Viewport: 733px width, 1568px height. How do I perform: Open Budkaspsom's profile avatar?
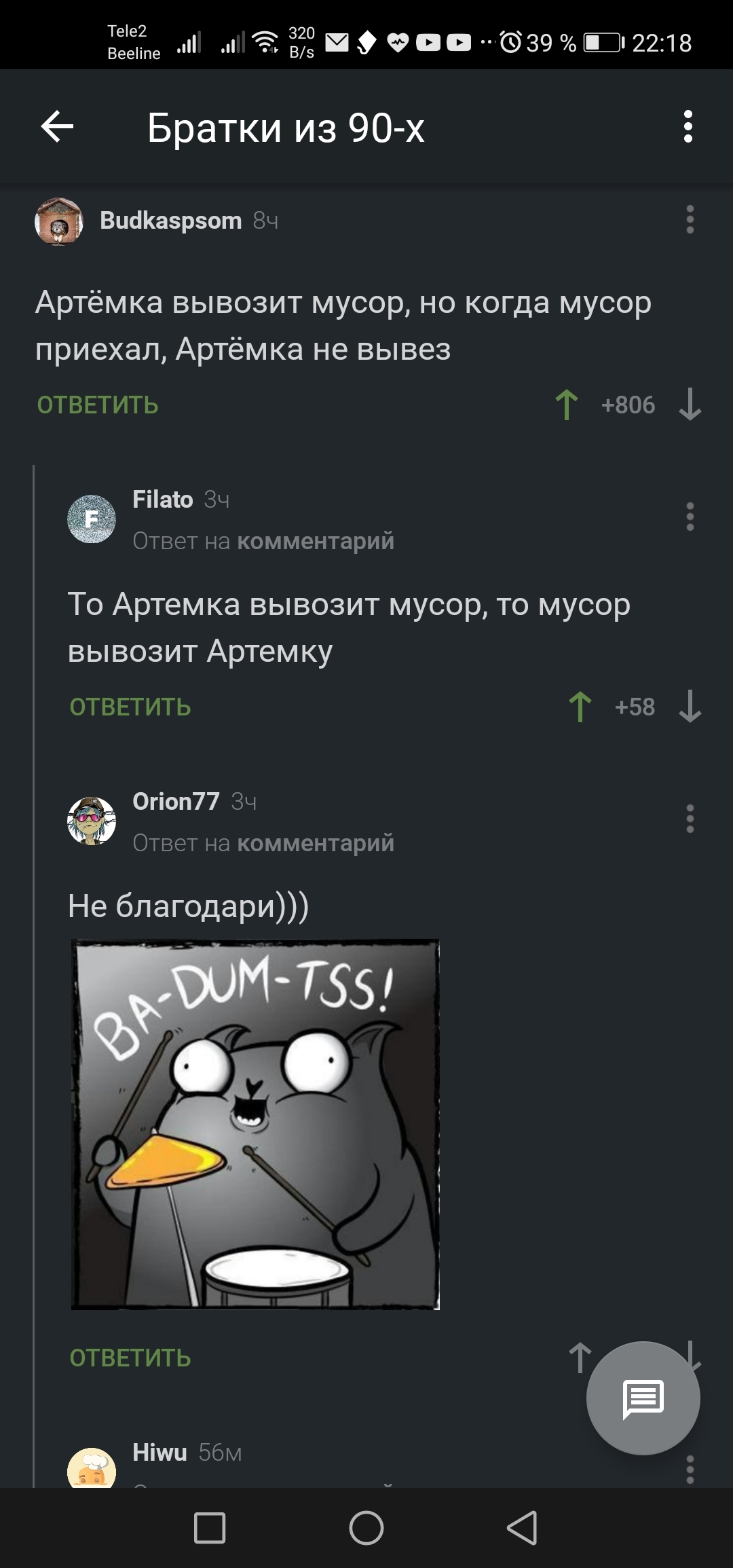59,221
